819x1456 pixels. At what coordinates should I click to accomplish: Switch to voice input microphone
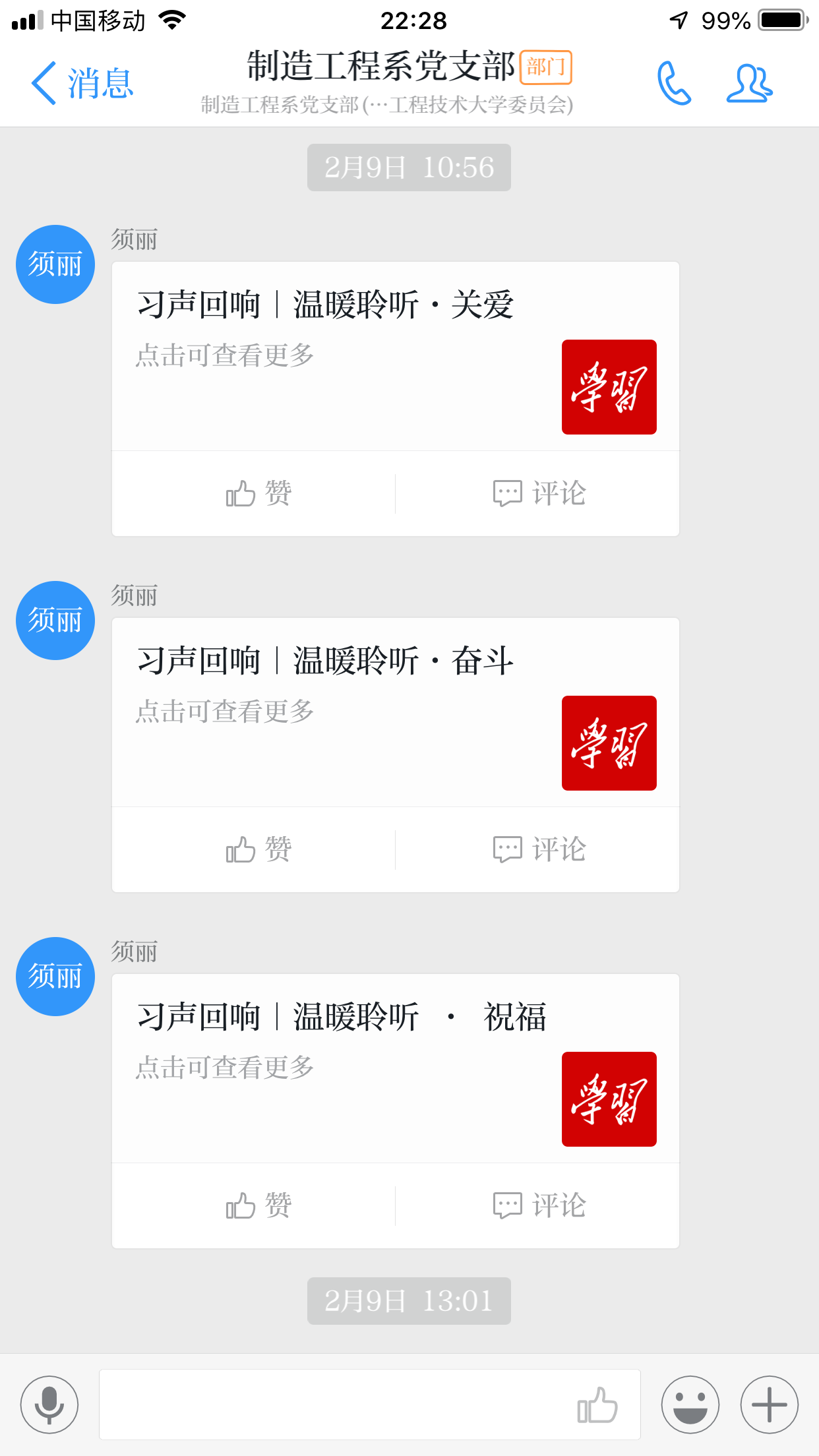coord(49,1405)
